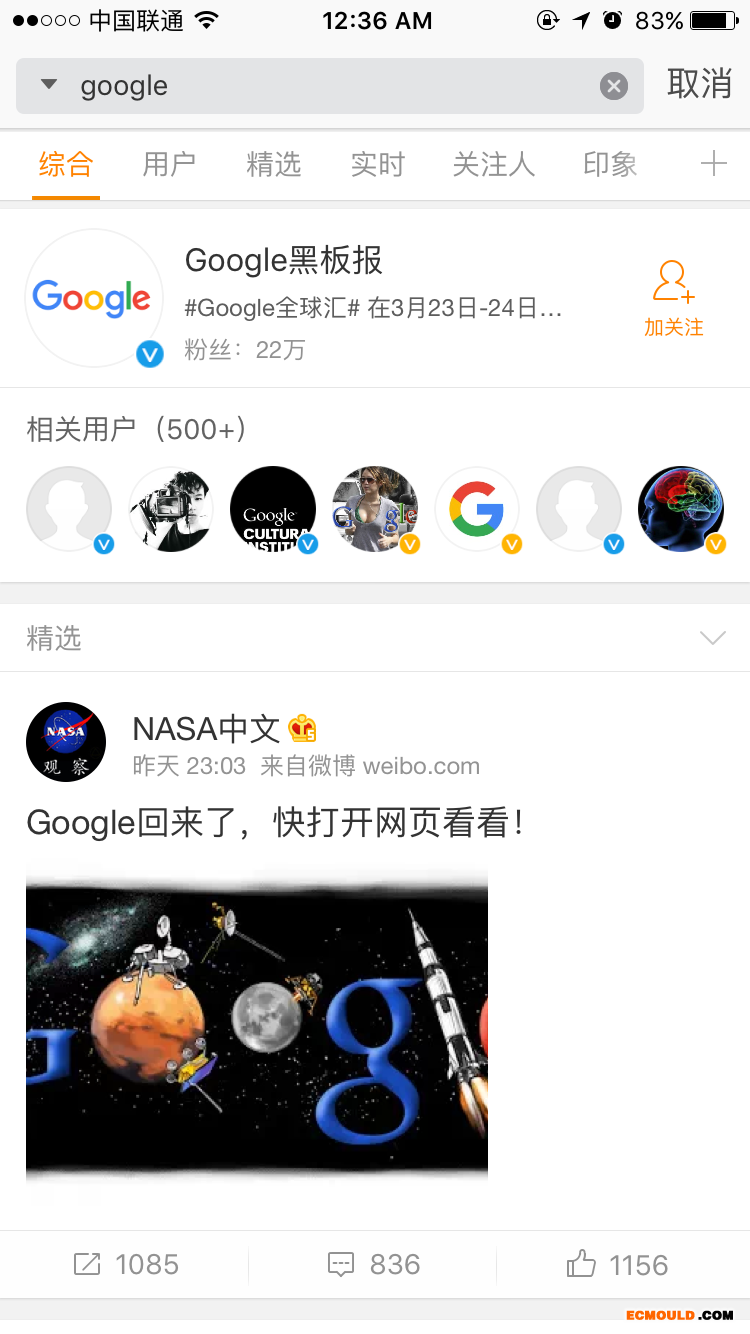Select the 关注人 tab
The height and width of the screenshot is (1334, 750).
pos(493,164)
